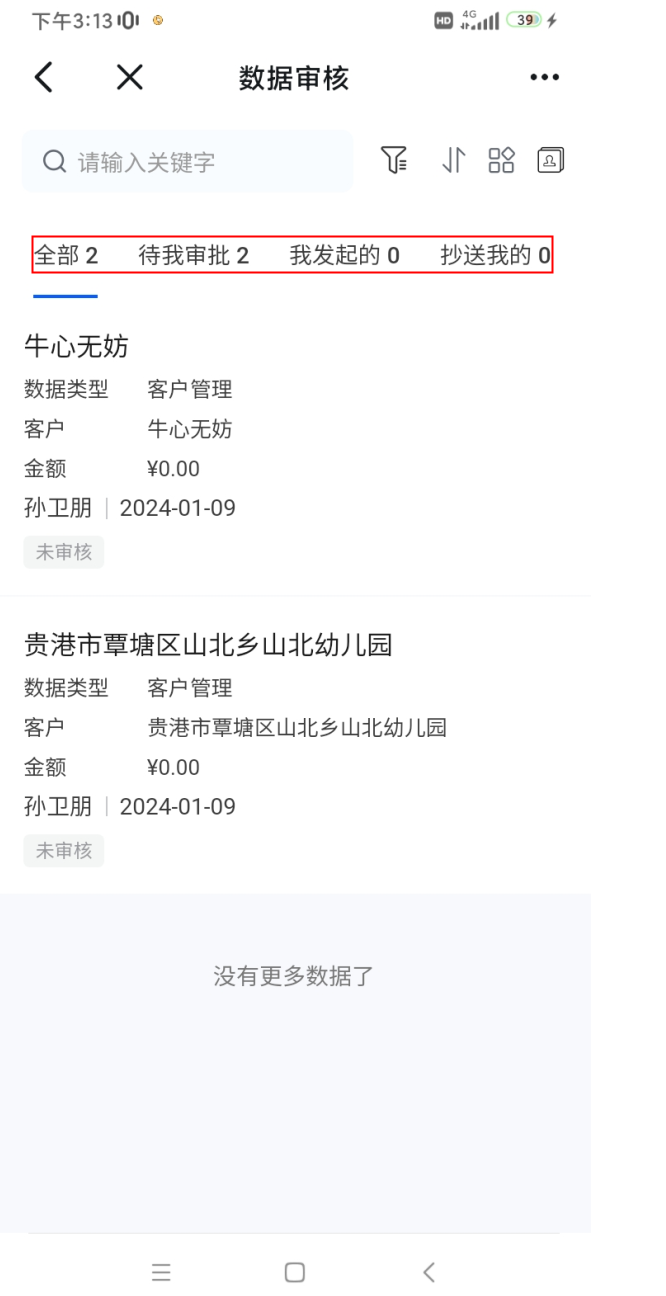Close the 数据审核 page with the X icon
This screenshot has height=1296, width=666.
tap(129, 77)
